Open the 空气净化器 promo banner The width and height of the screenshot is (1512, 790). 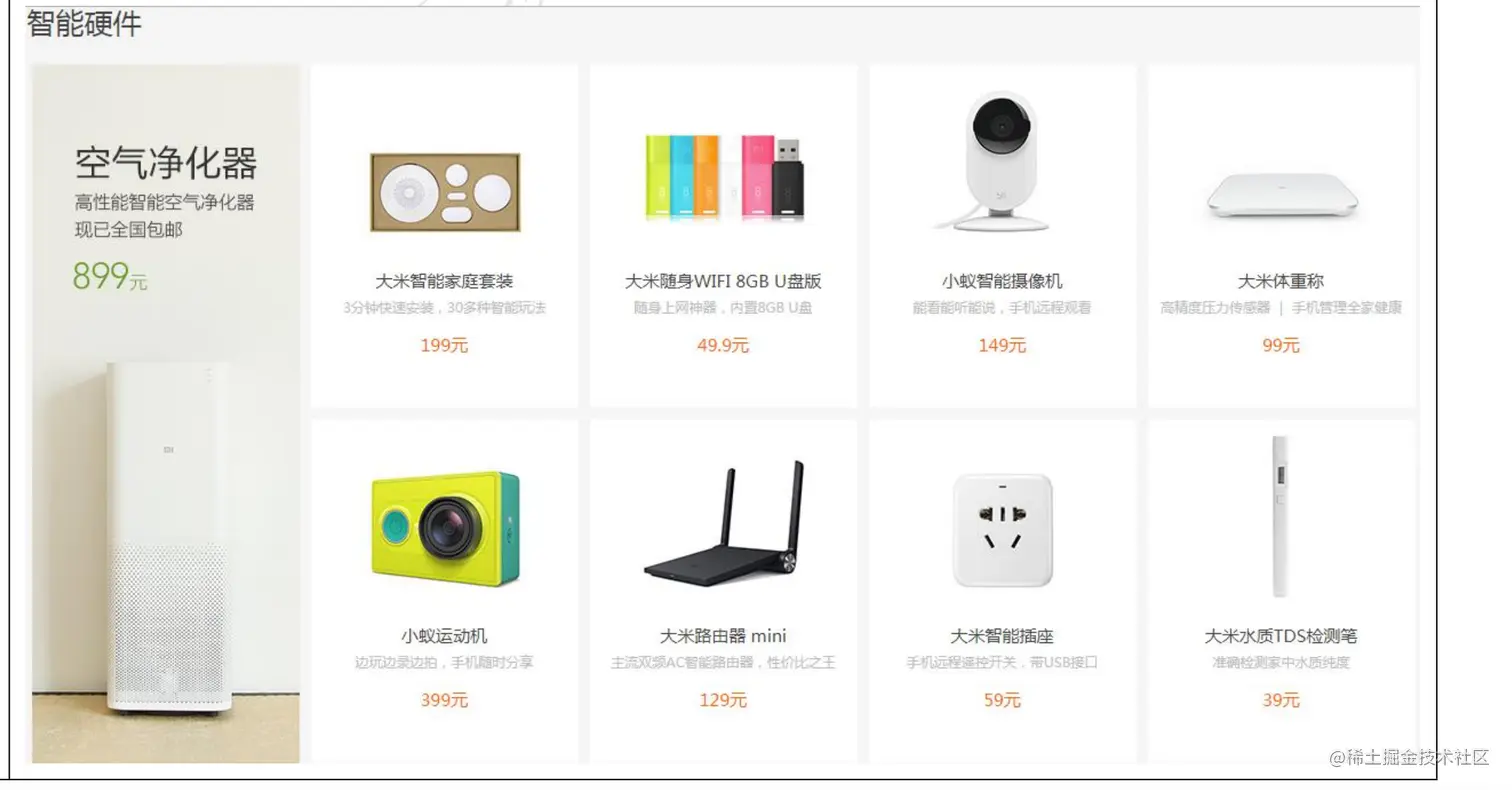click(165, 414)
